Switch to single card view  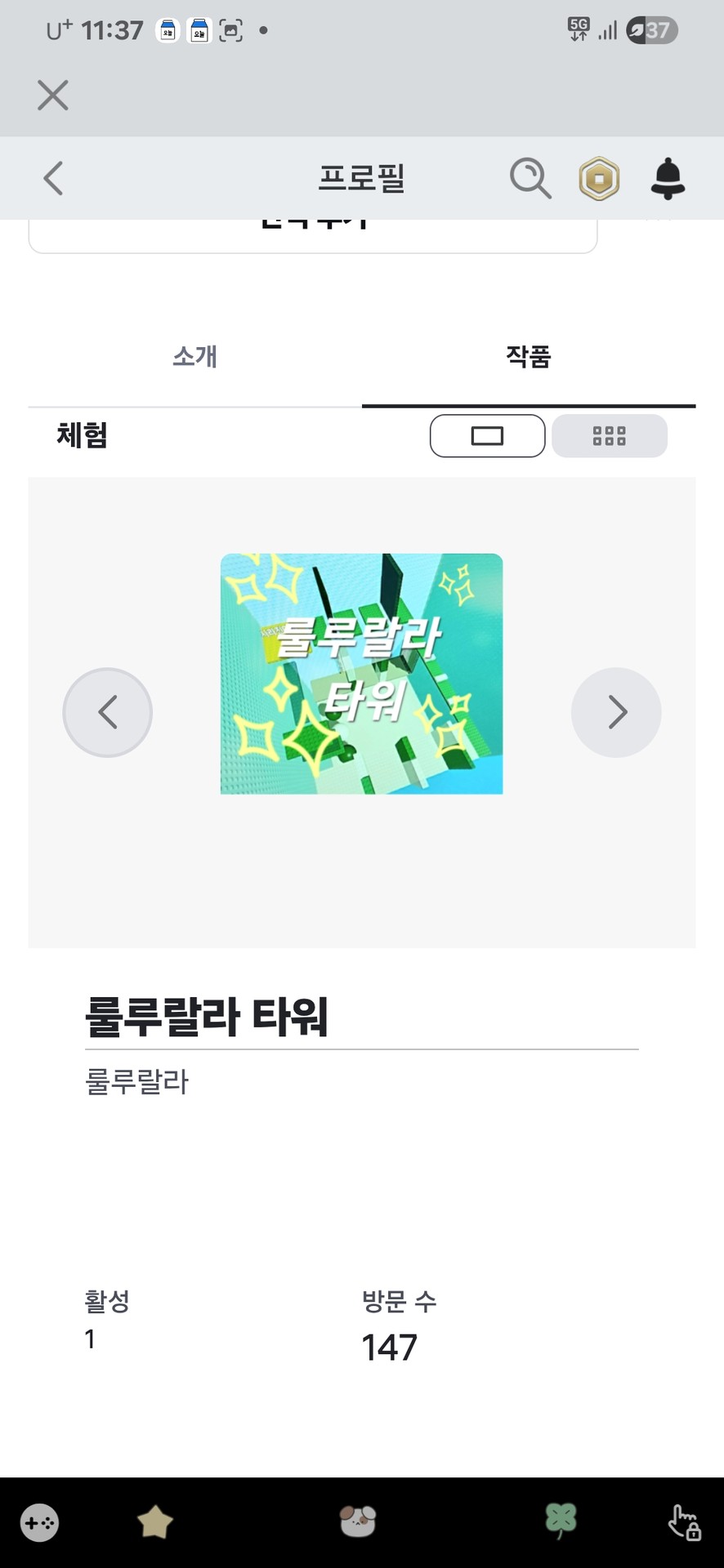[x=487, y=436]
